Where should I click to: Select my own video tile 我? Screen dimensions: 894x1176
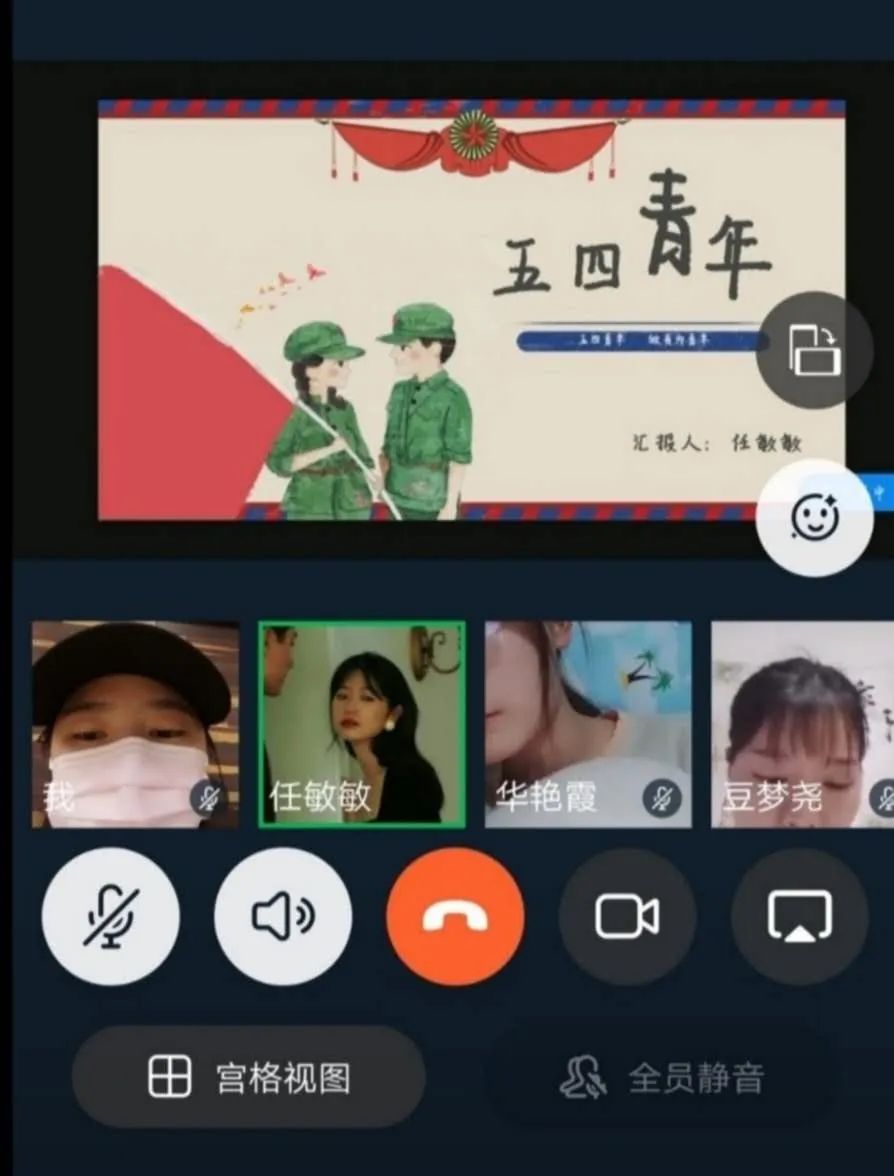tap(135, 725)
